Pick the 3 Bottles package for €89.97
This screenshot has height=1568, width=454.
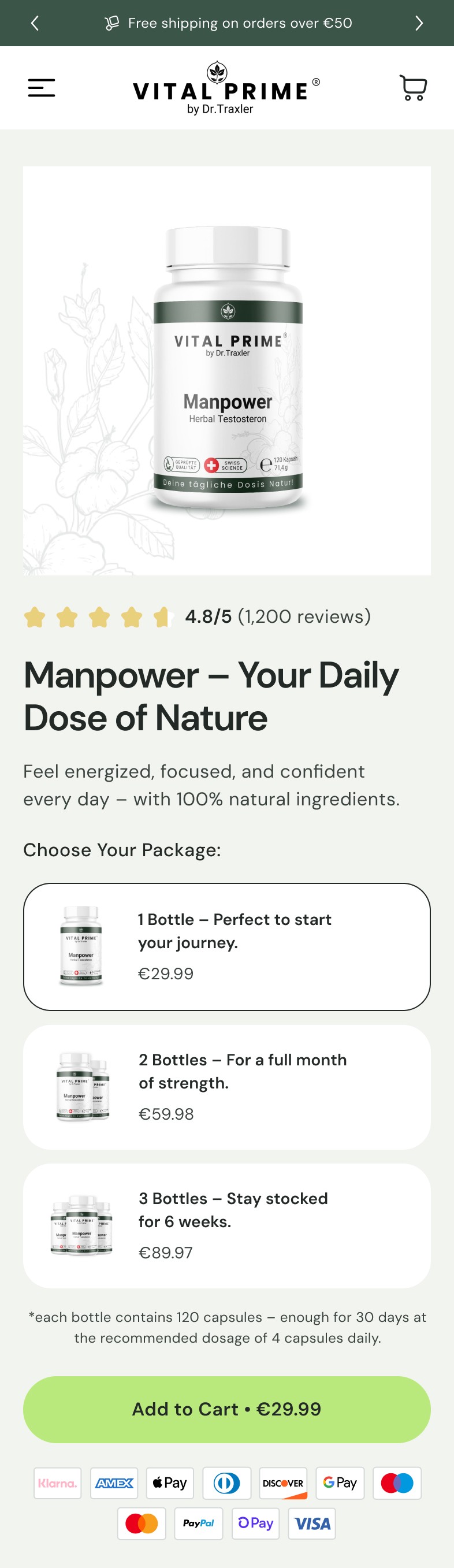tap(227, 1225)
